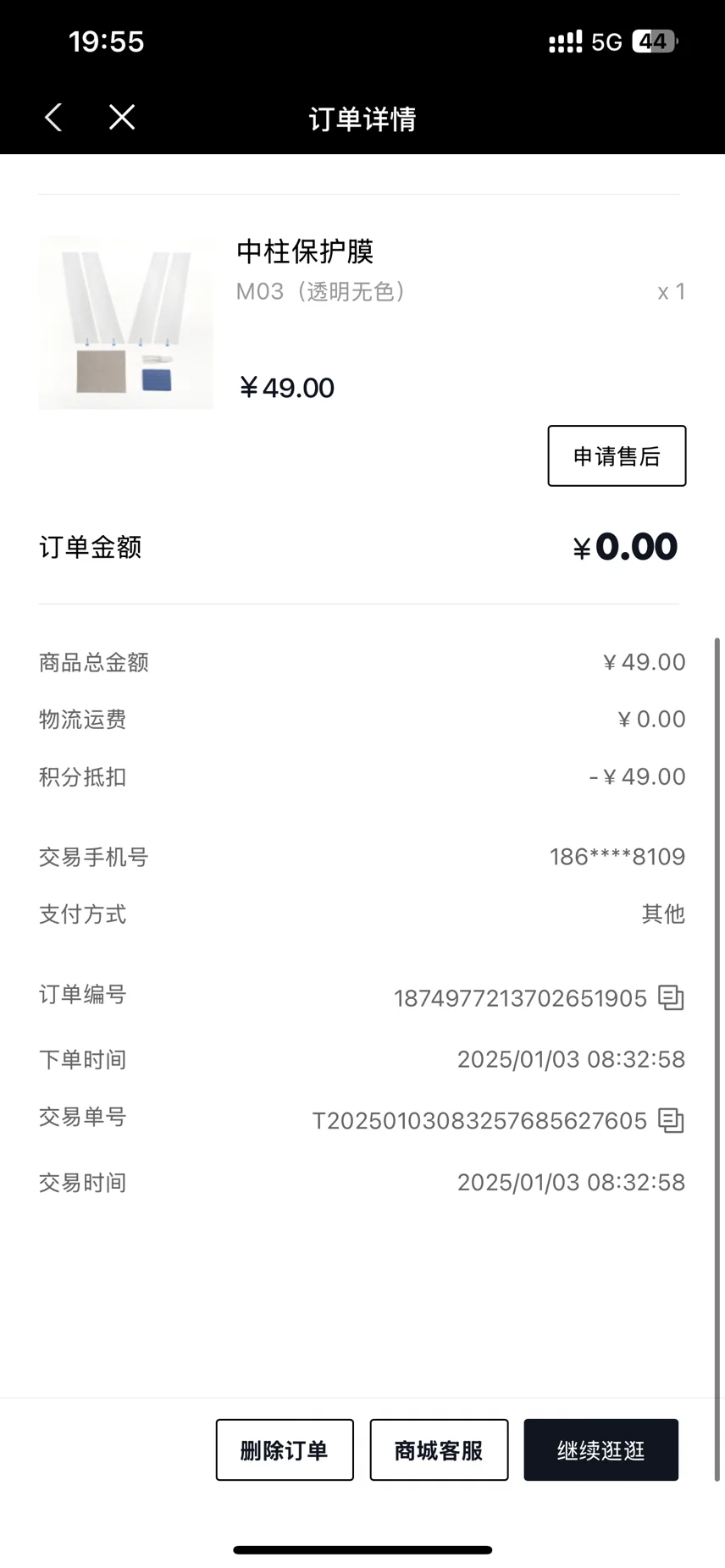This screenshot has height=1568, width=725.
Task: Open the 中柱保护膜 product image
Action: click(126, 323)
